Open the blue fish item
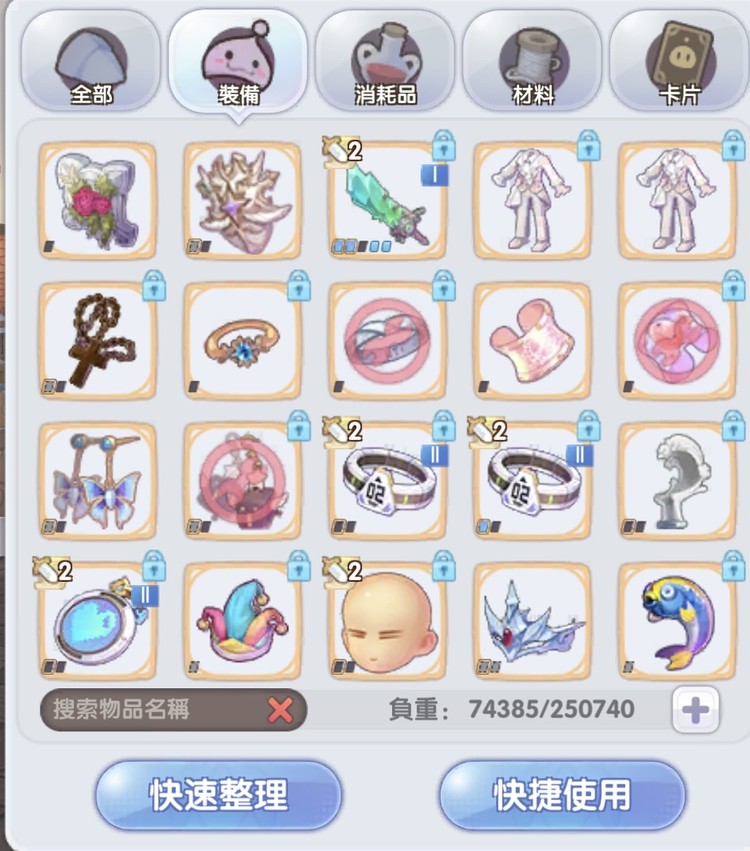Image resolution: width=750 pixels, height=851 pixels. [677, 621]
